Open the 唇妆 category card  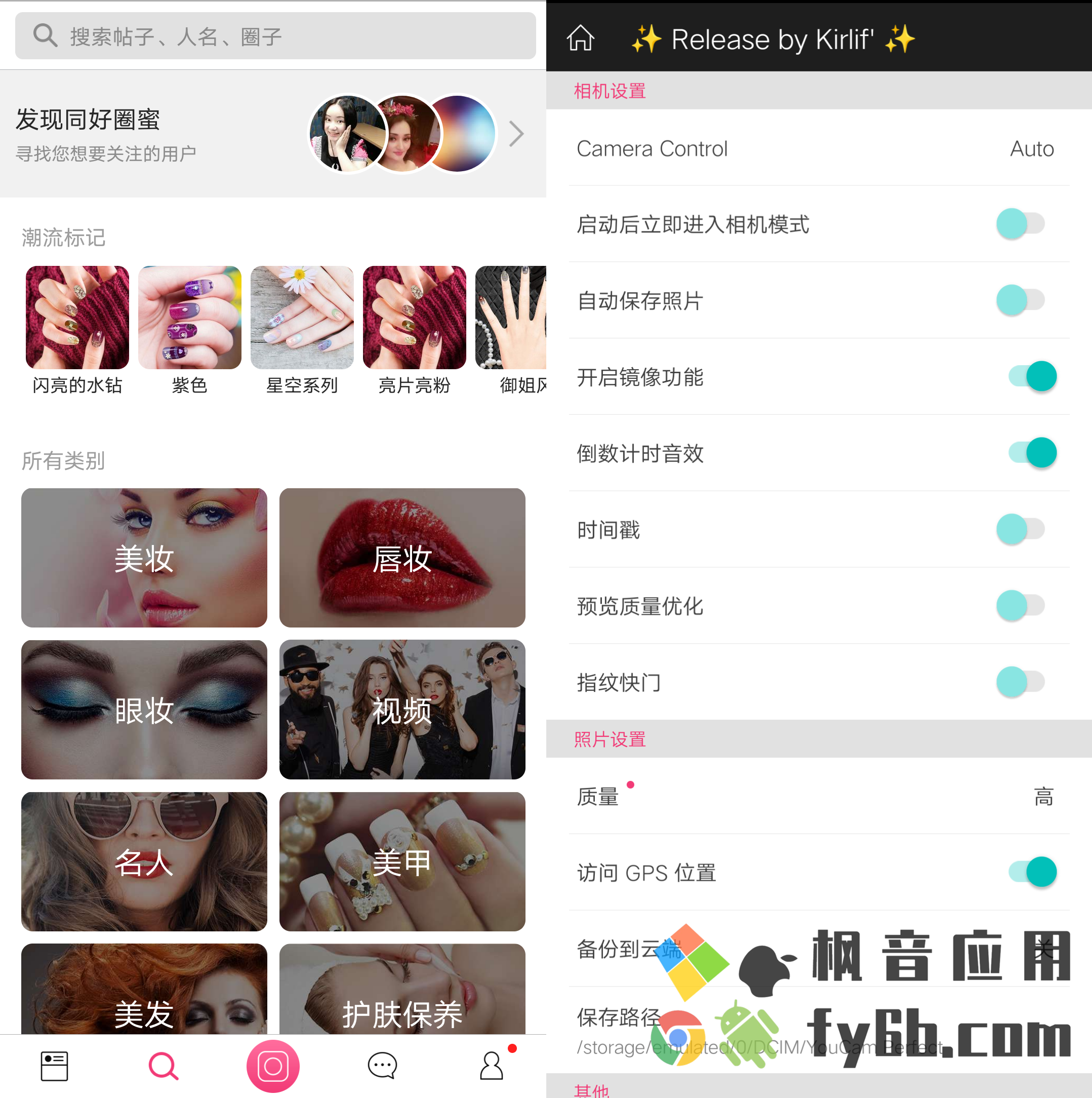click(401, 558)
